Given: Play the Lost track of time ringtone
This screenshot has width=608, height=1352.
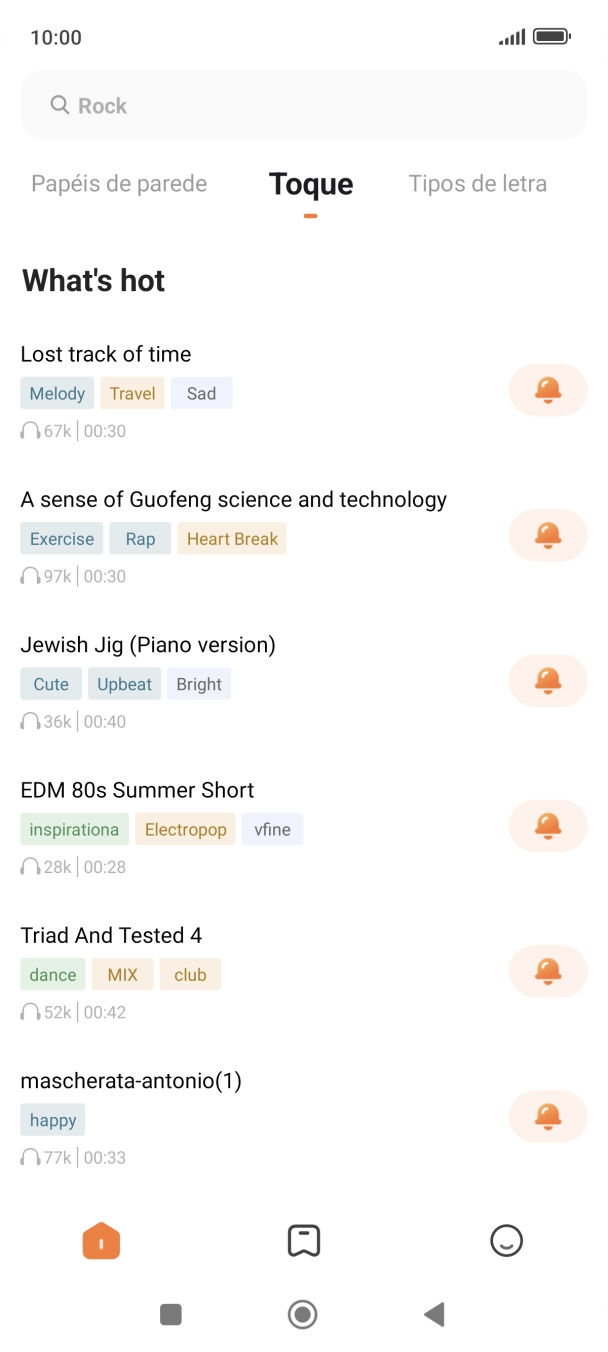Looking at the screenshot, I should (x=106, y=354).
